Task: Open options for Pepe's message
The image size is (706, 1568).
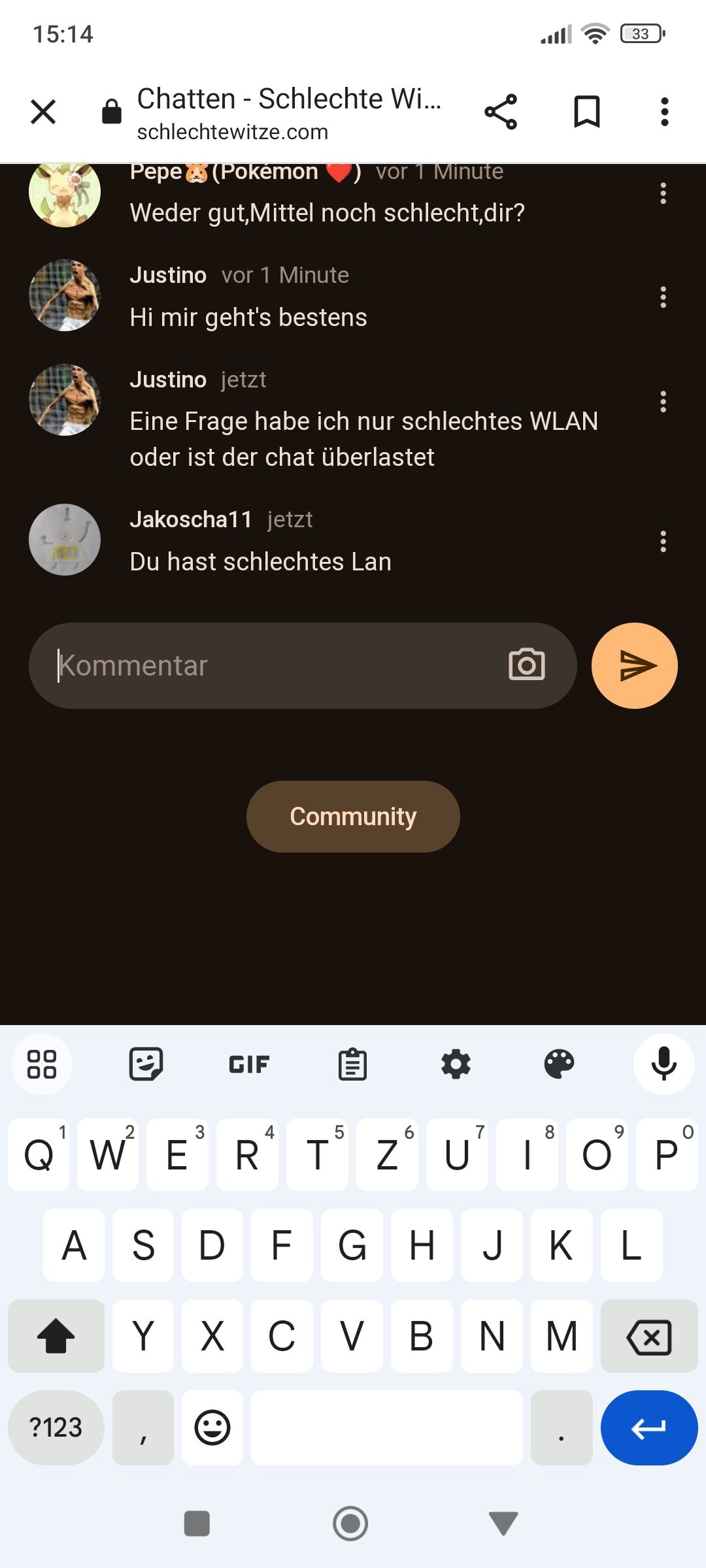Action: pyautogui.click(x=663, y=193)
